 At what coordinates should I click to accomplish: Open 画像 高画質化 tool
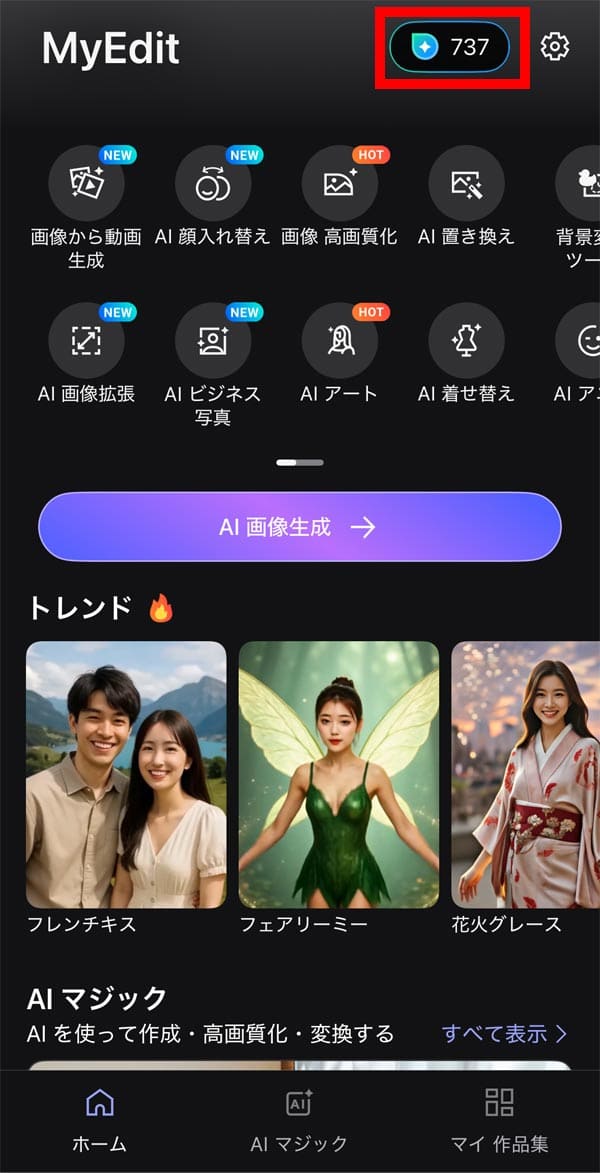pos(339,183)
